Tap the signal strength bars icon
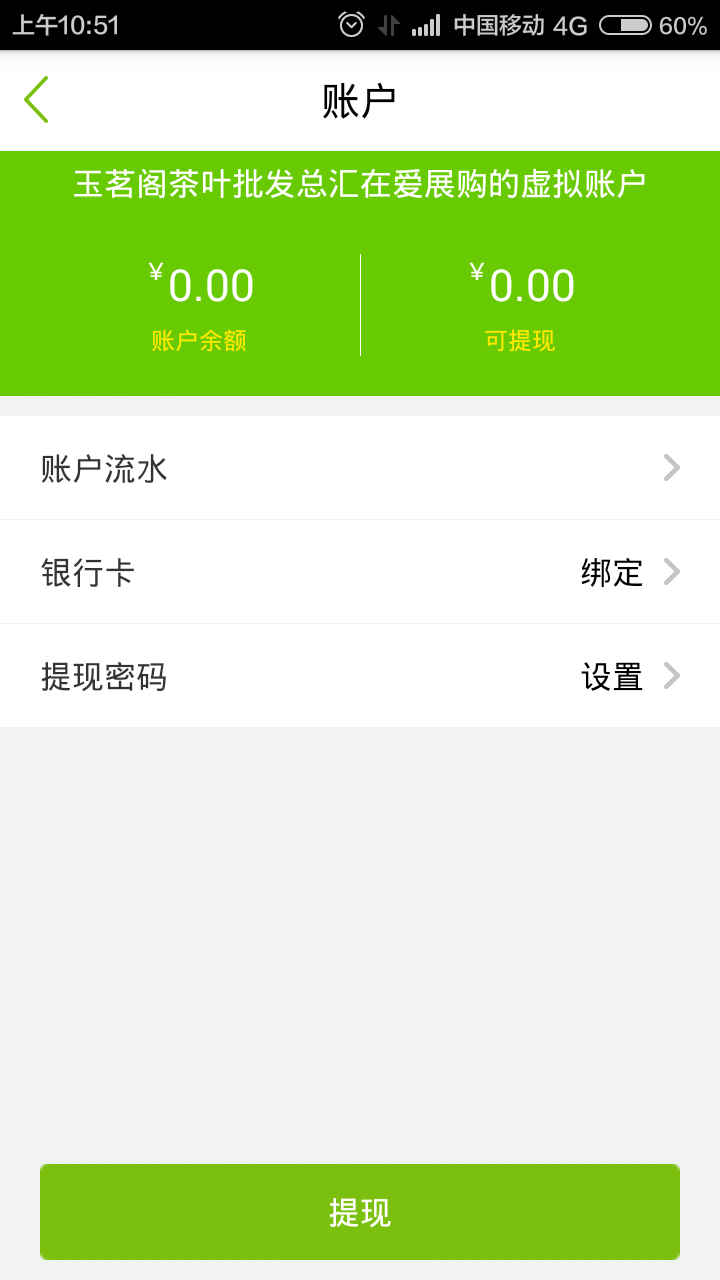Viewport: 720px width, 1280px height. click(424, 25)
